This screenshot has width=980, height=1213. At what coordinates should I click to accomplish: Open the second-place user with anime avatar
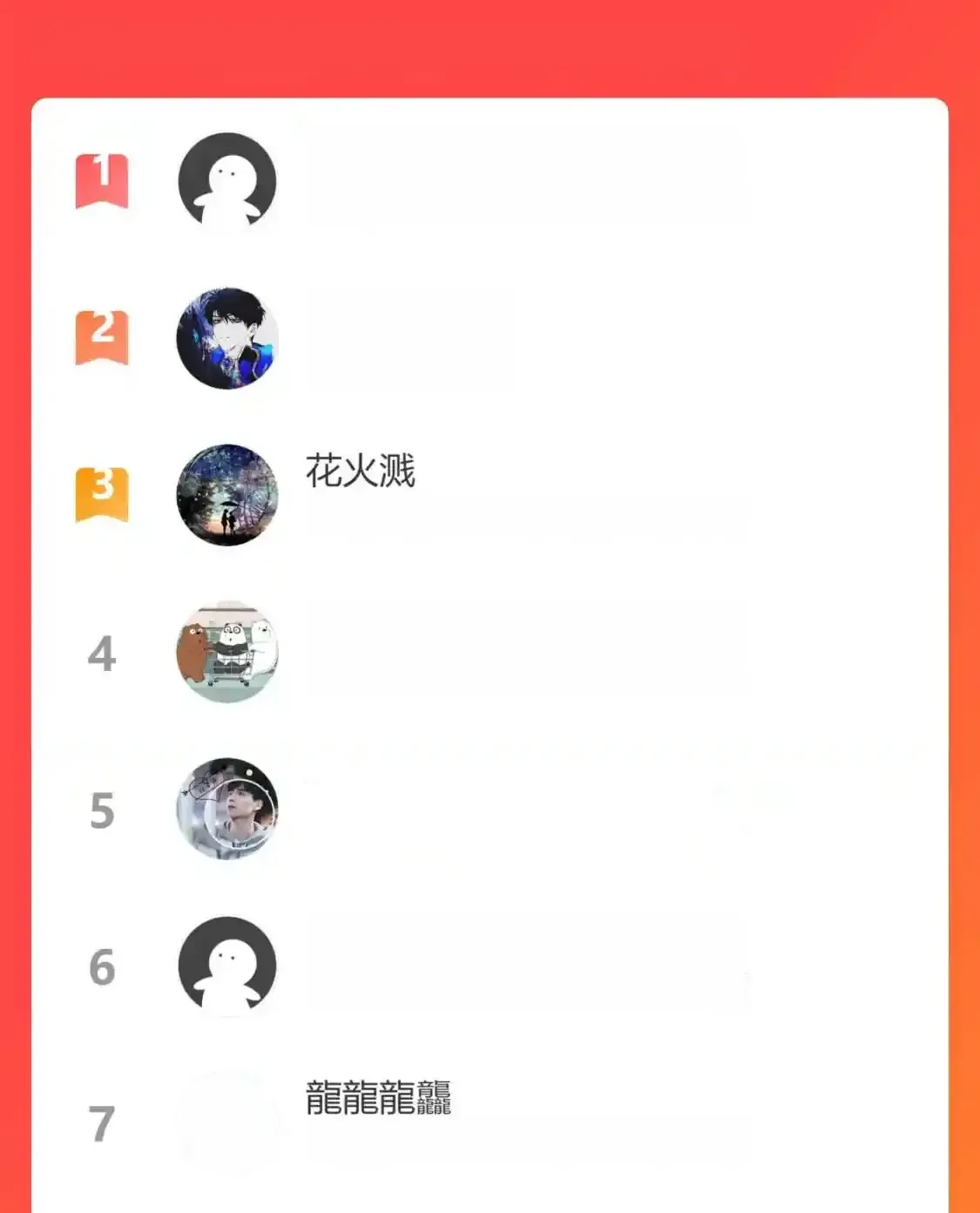coord(227,338)
